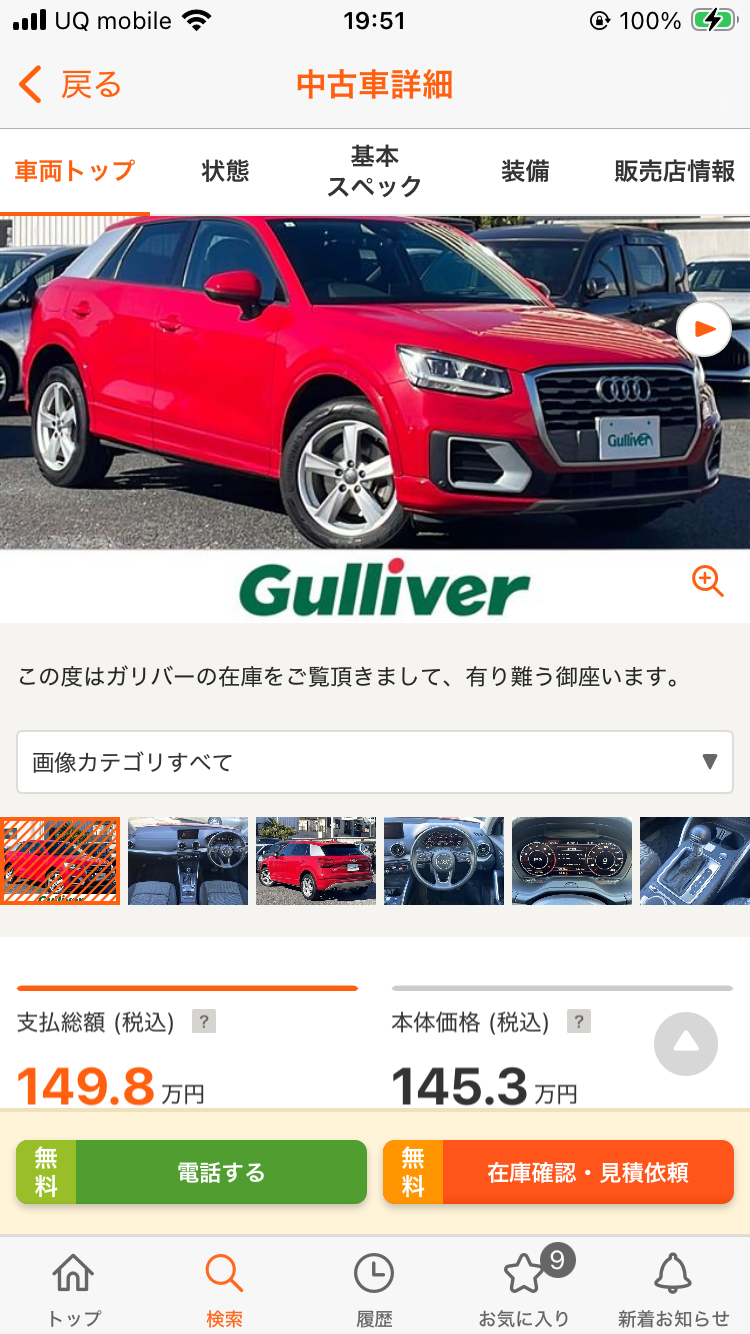Select the dashboard interior thumbnail

coord(188,860)
